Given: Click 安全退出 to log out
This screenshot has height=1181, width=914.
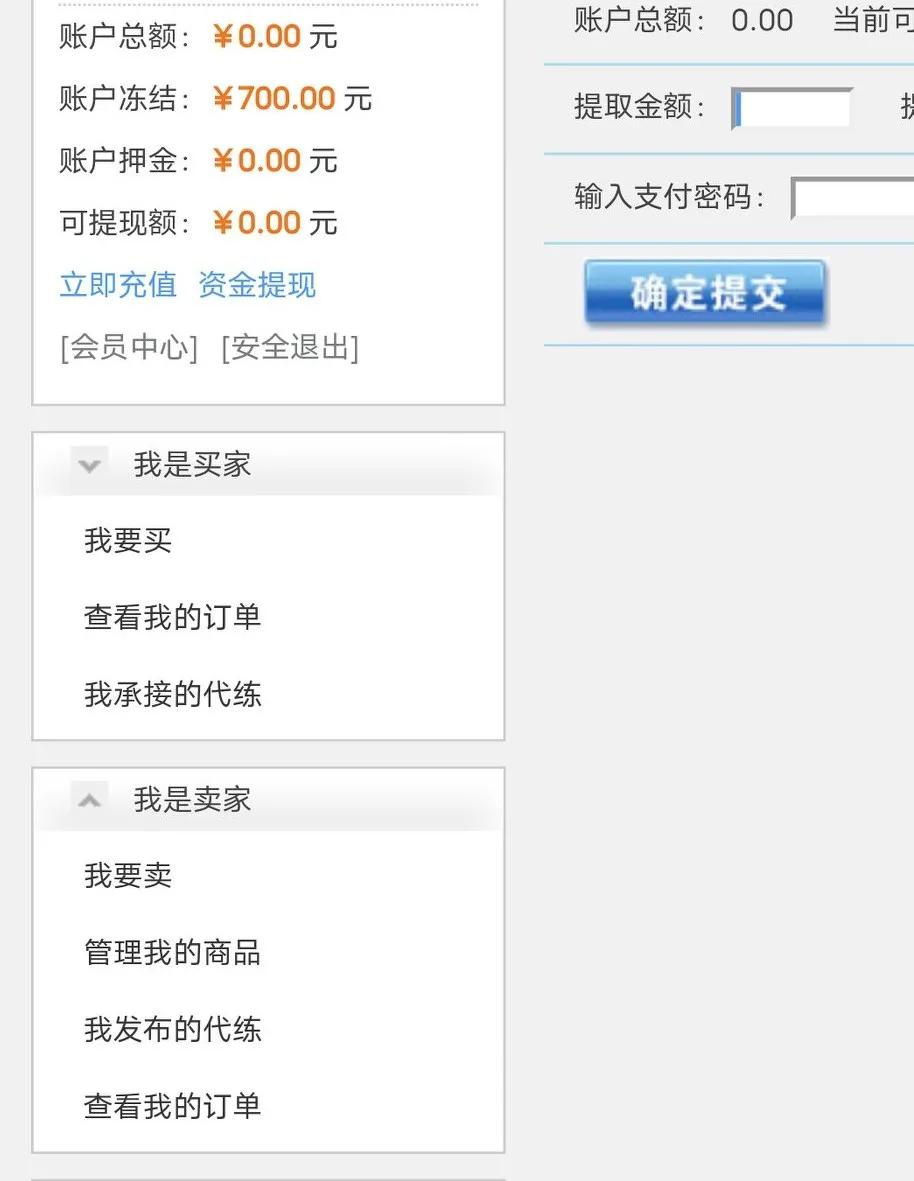Looking at the screenshot, I should (291, 349).
